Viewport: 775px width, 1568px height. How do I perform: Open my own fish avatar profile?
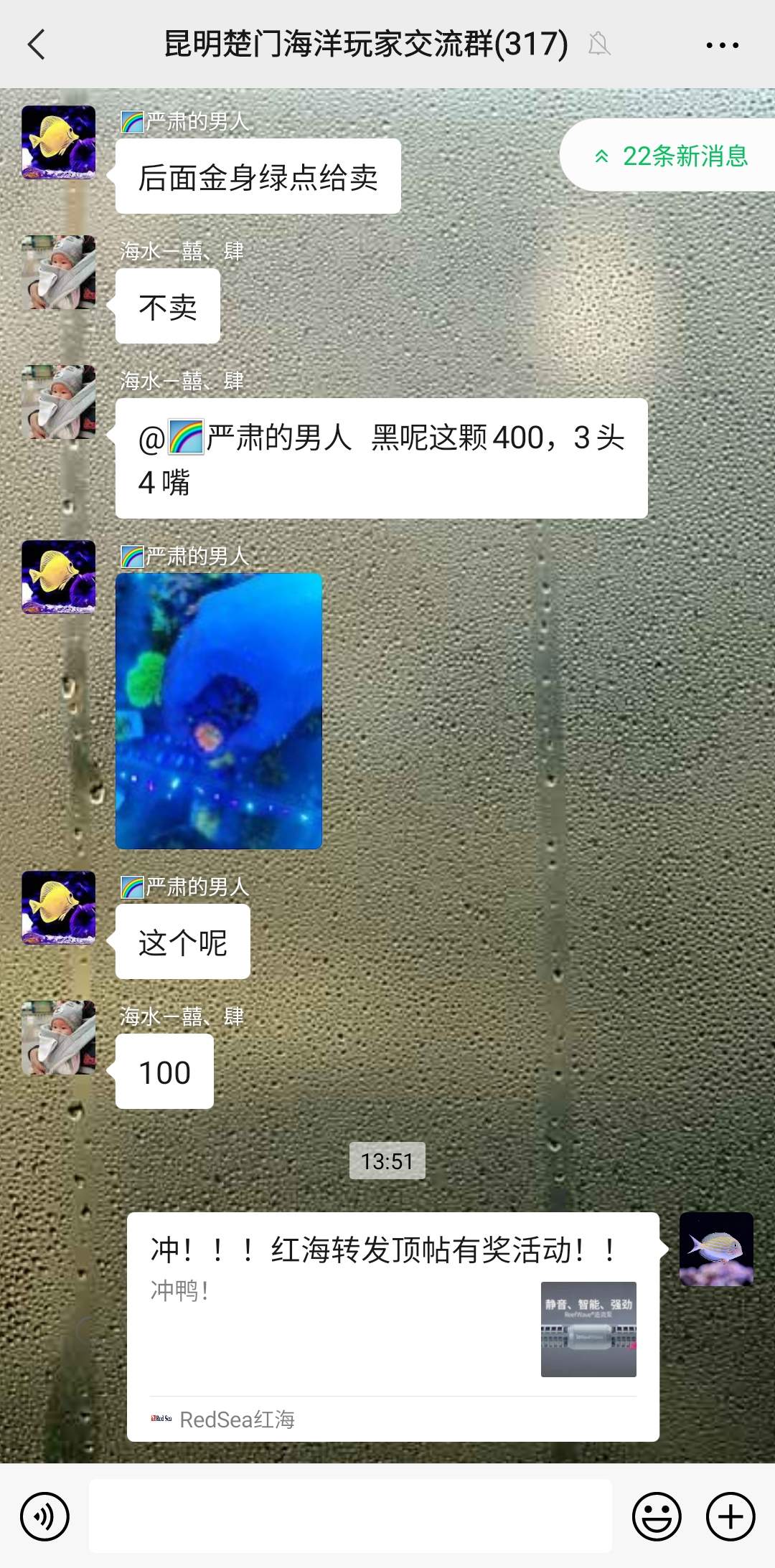(716, 1249)
